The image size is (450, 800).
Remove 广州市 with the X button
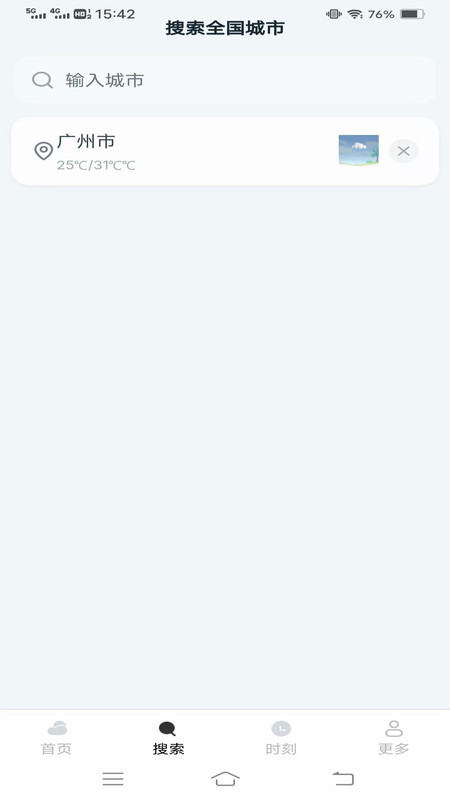[x=404, y=151]
